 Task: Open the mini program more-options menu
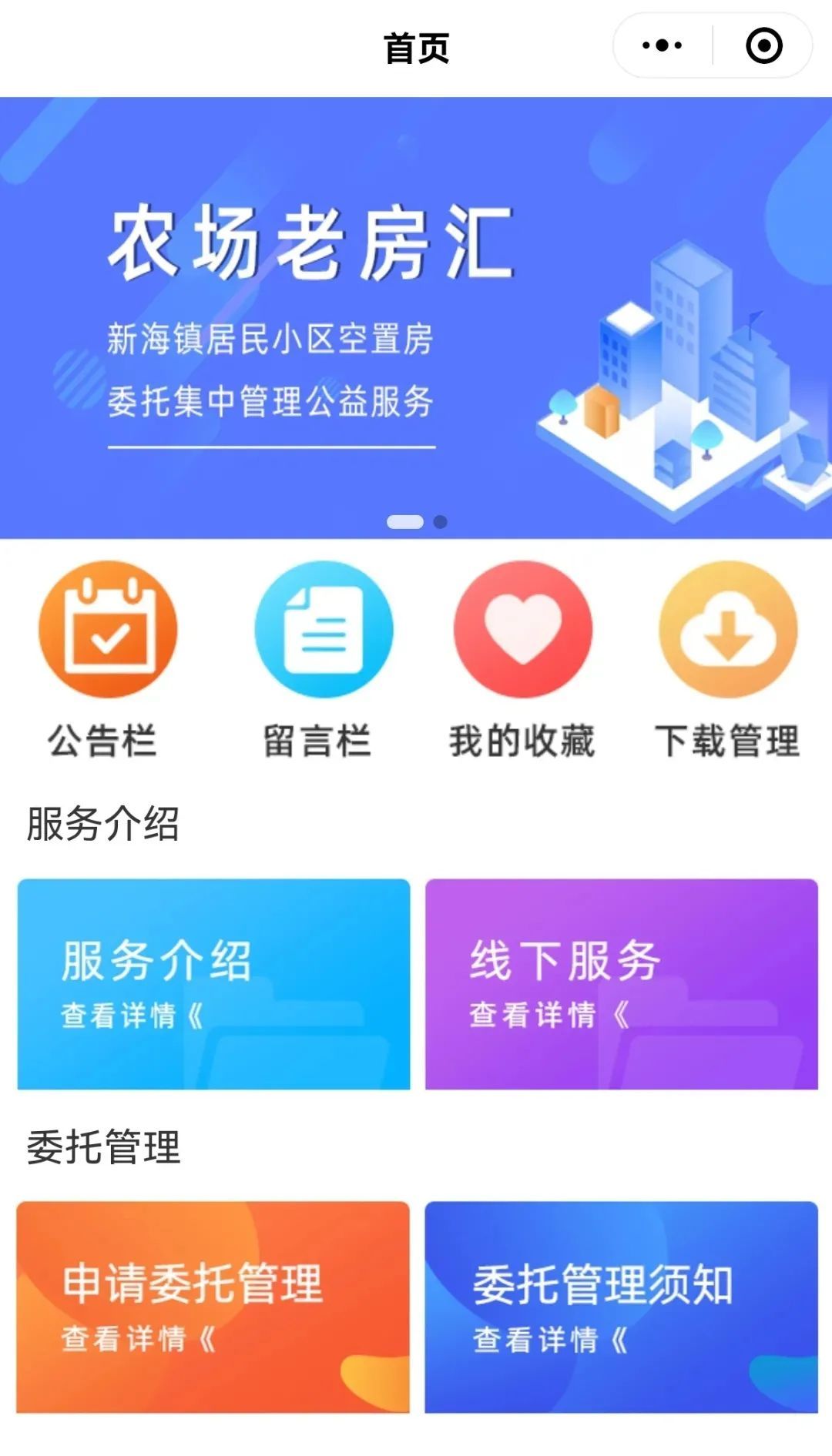pyautogui.click(x=662, y=45)
